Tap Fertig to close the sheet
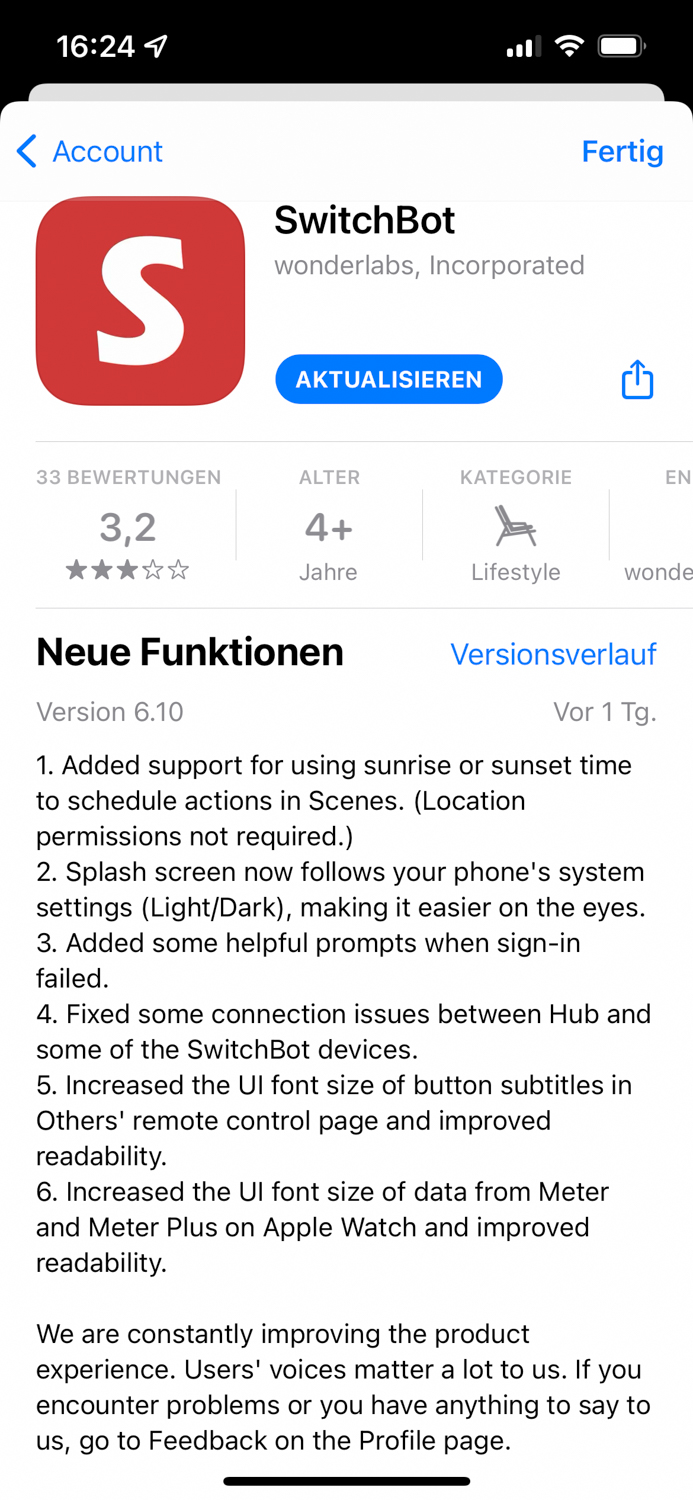This screenshot has height=1500, width=693. (x=622, y=152)
